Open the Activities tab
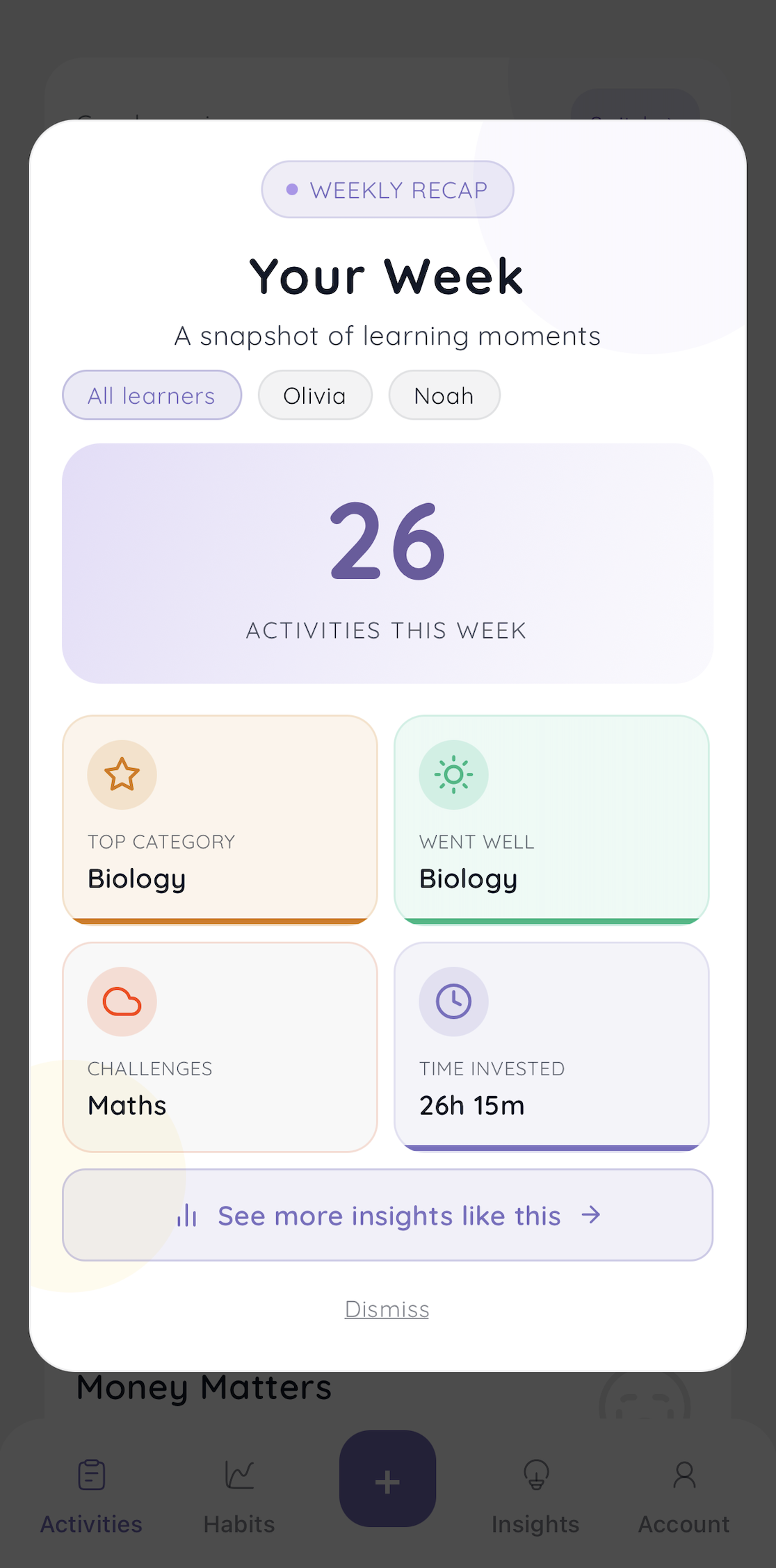 [x=91, y=1494]
